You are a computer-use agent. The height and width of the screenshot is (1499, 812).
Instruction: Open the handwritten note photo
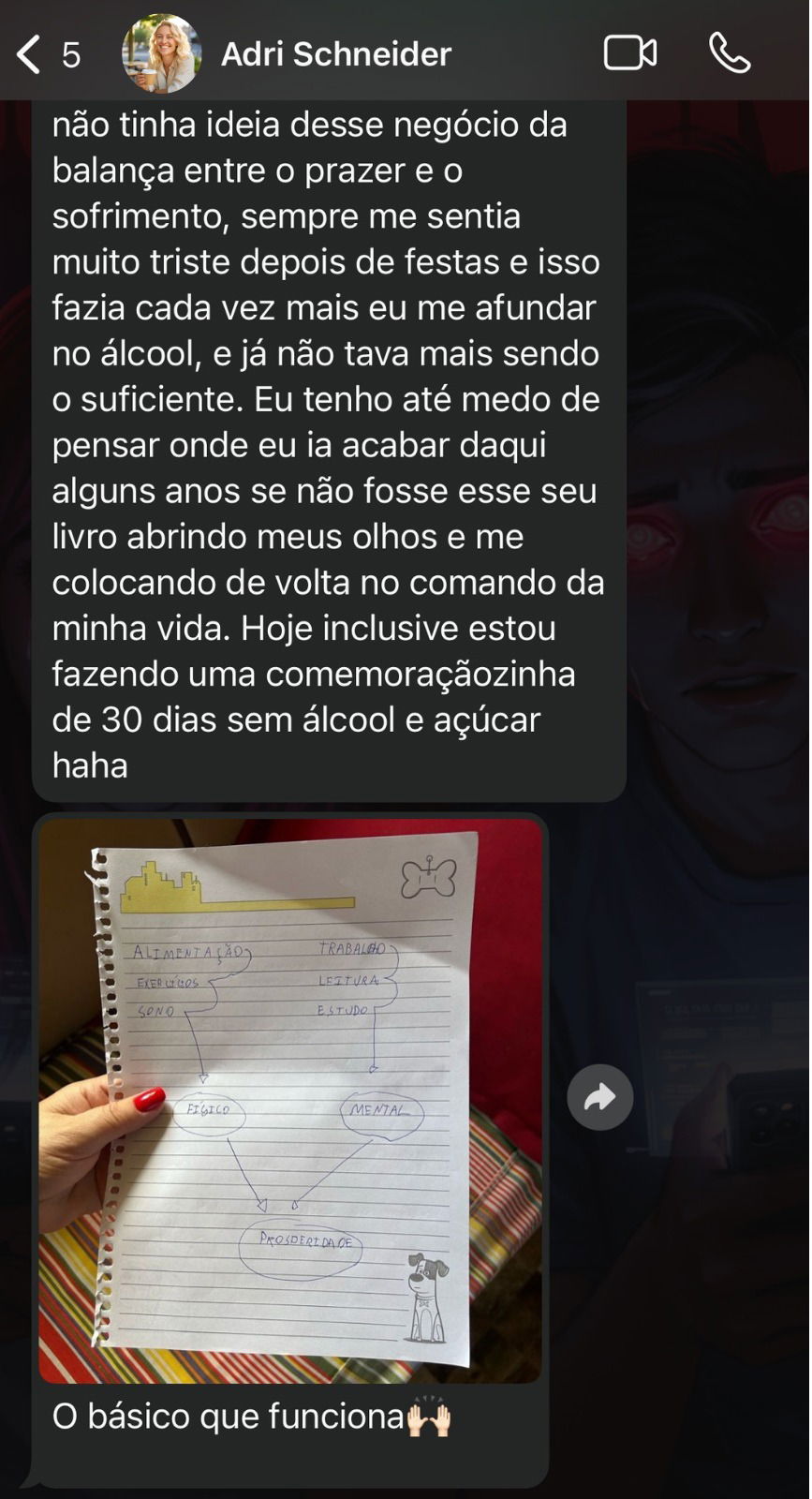click(290, 1101)
